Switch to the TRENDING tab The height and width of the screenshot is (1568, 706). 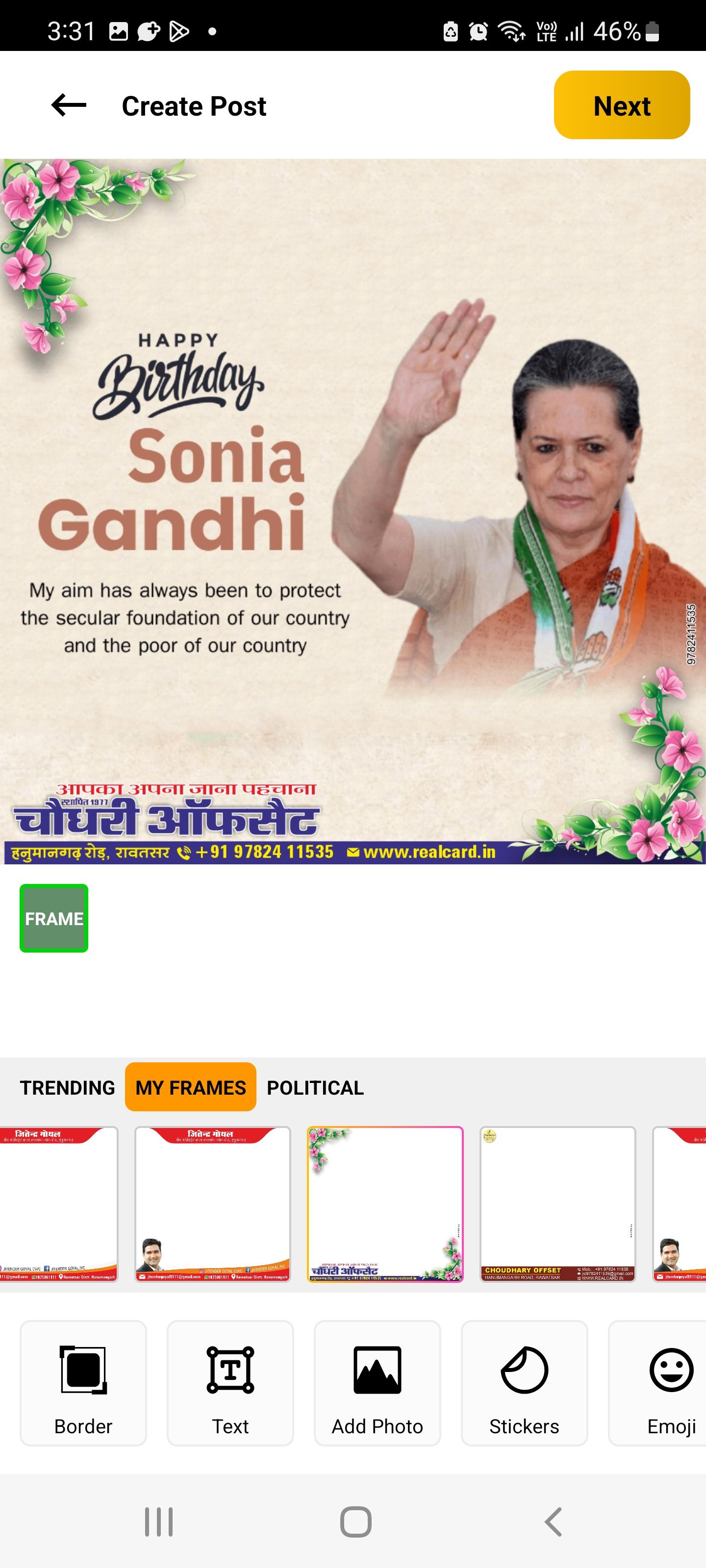(x=67, y=1088)
